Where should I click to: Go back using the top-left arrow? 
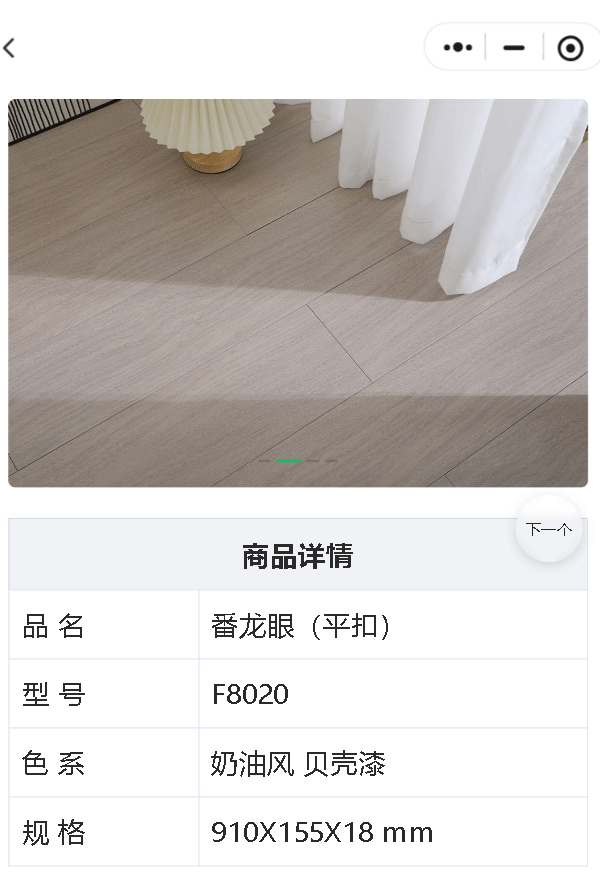click(10, 47)
